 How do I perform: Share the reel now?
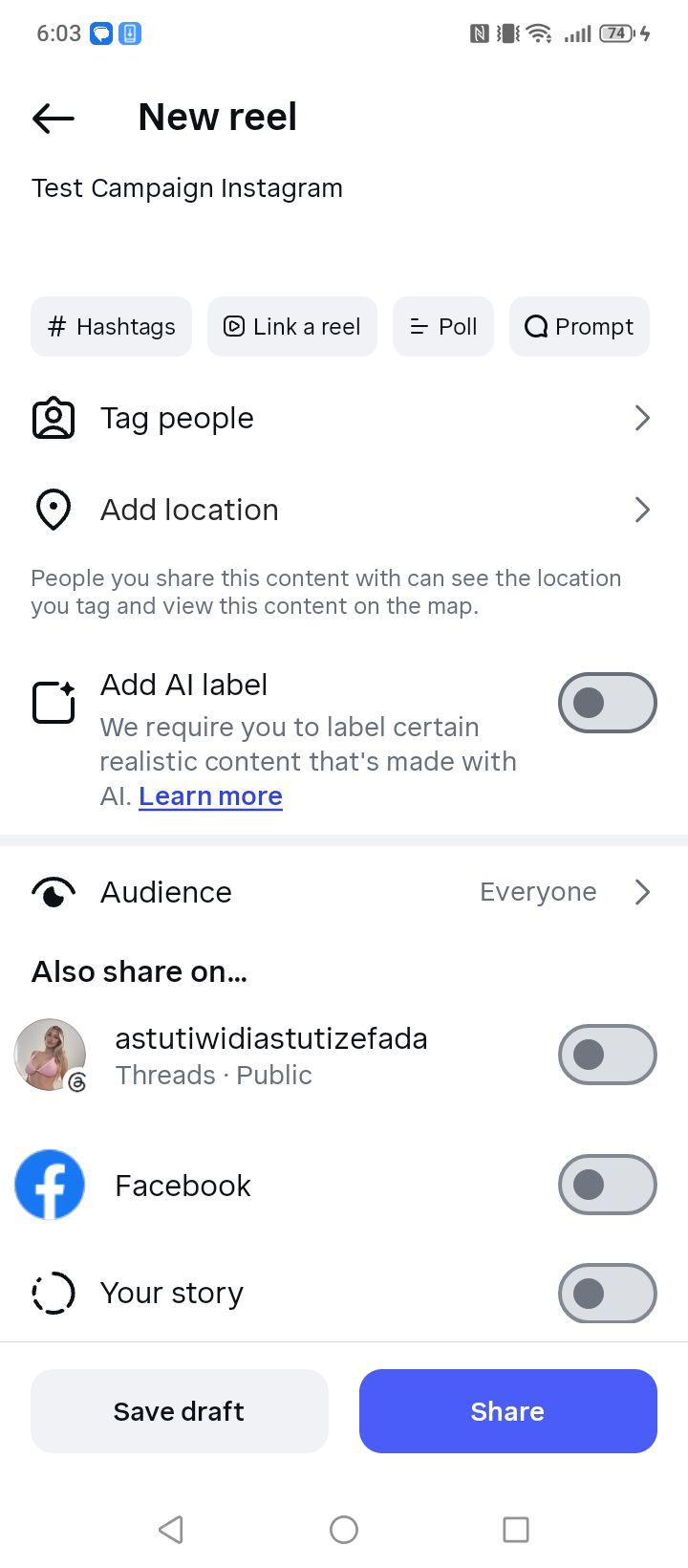point(508,1411)
